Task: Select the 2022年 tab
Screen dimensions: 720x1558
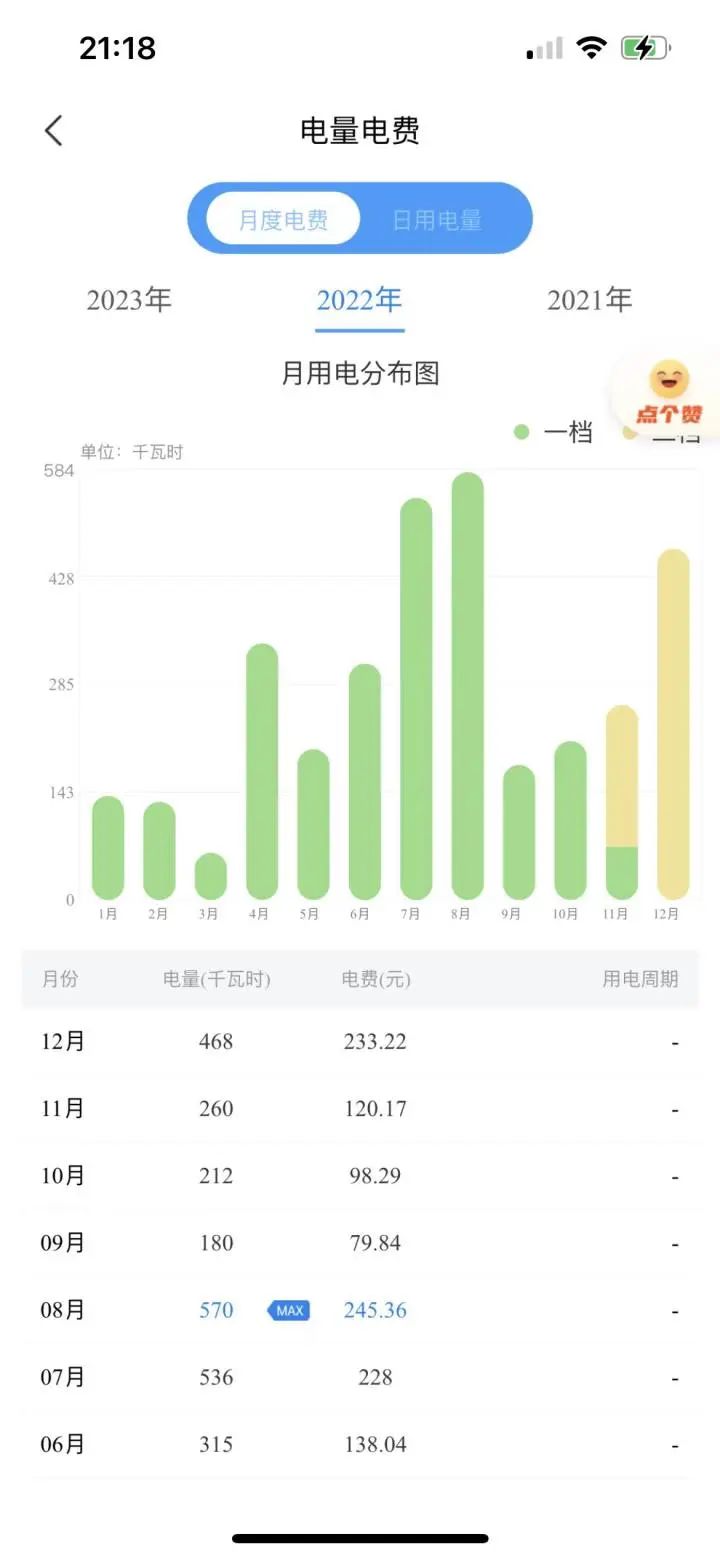Action: 359,300
